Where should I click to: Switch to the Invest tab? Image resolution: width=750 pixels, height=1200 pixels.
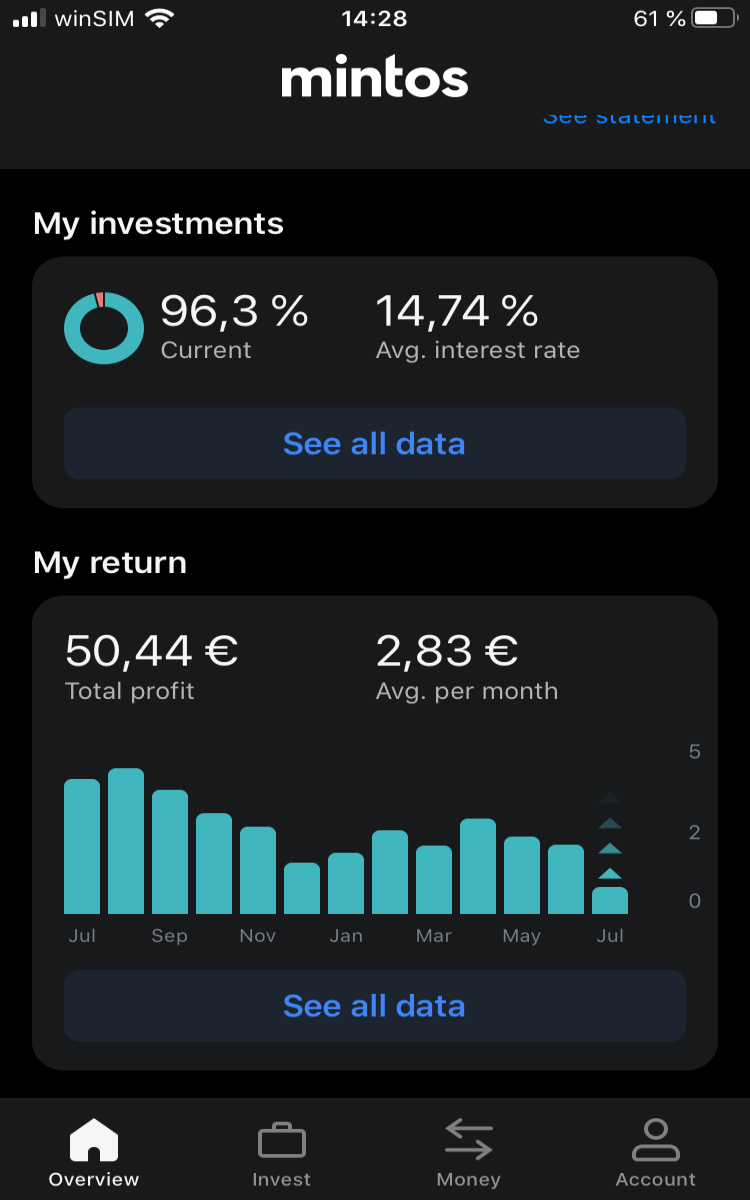pyautogui.click(x=281, y=1155)
